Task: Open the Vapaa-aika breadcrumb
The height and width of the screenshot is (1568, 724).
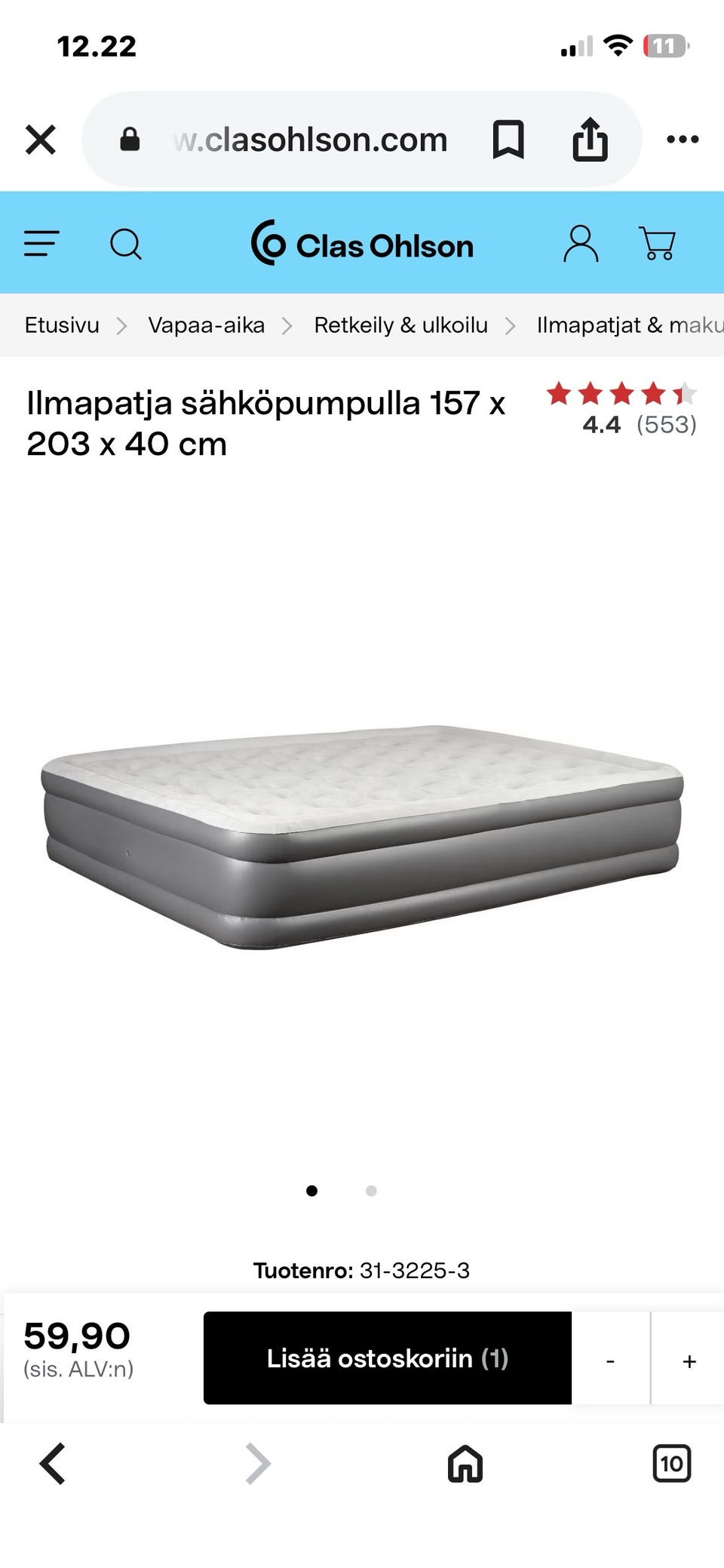Action: [206, 325]
